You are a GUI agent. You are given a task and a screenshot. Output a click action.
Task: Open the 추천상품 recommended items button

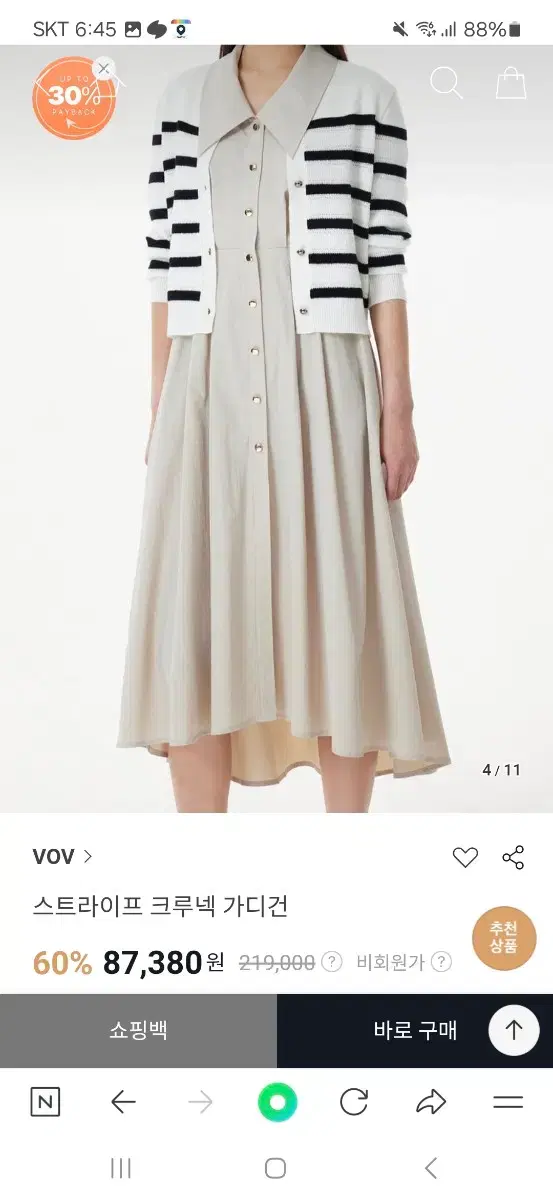pos(504,939)
